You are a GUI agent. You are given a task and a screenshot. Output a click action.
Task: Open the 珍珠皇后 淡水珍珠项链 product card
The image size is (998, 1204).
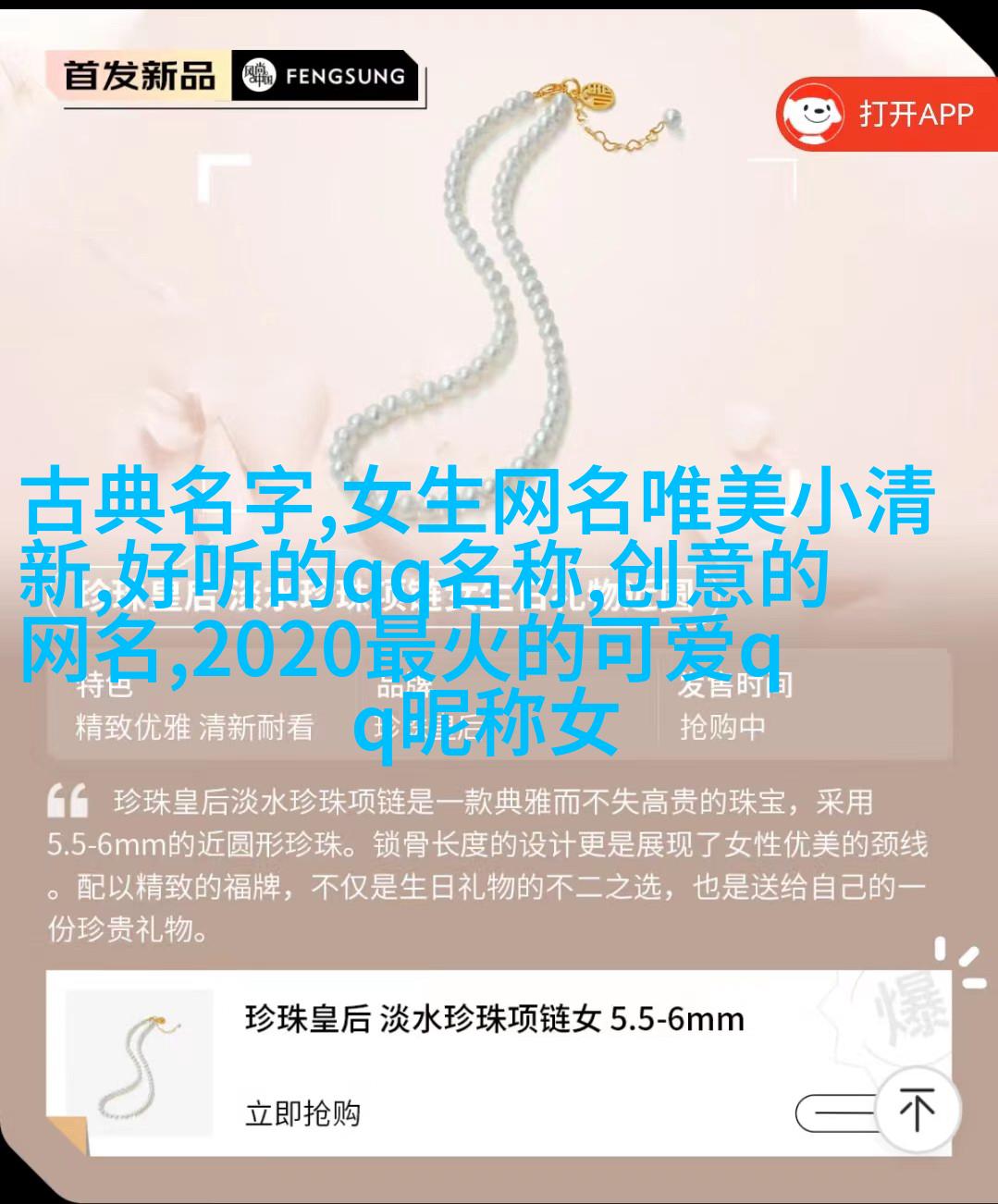tap(494, 1019)
